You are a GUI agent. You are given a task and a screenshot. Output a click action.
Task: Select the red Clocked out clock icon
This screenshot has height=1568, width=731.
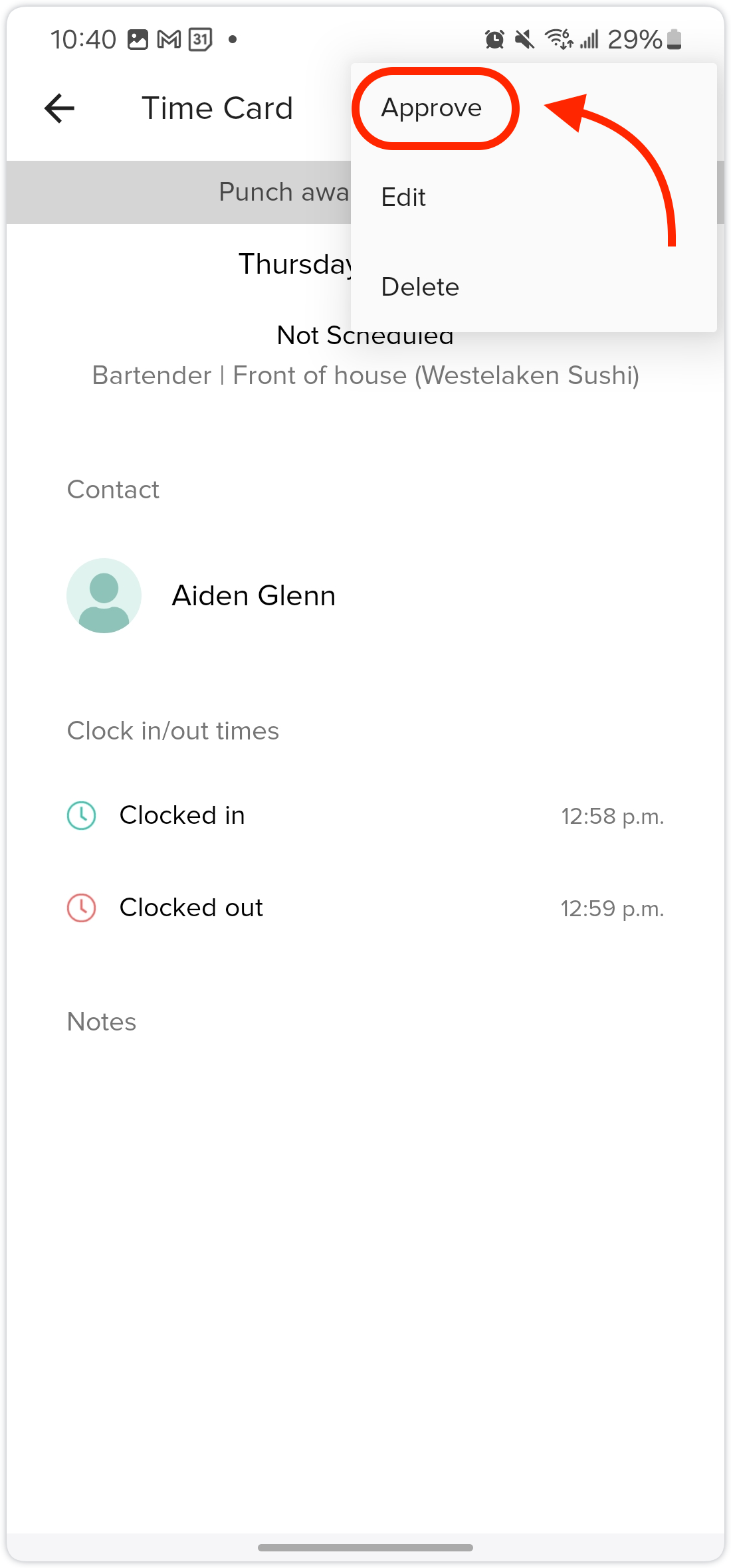[80, 906]
